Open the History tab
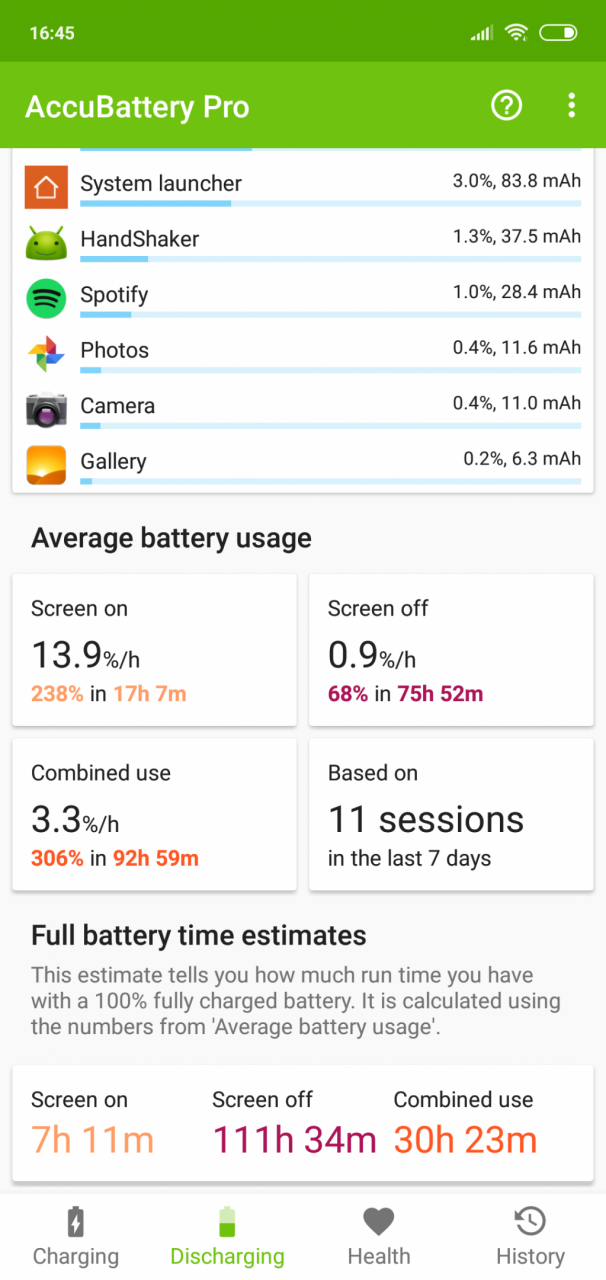The width and height of the screenshot is (606, 1280). click(530, 1236)
